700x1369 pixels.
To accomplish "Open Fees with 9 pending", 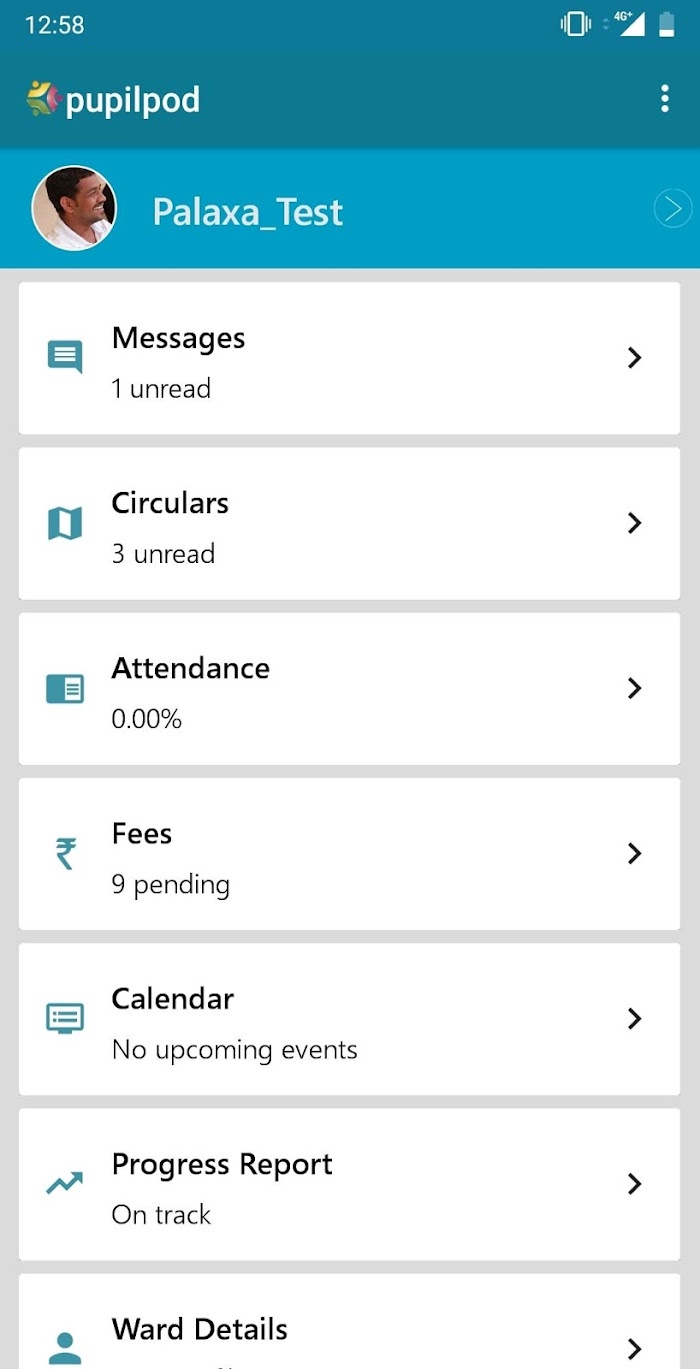I will pos(350,853).
